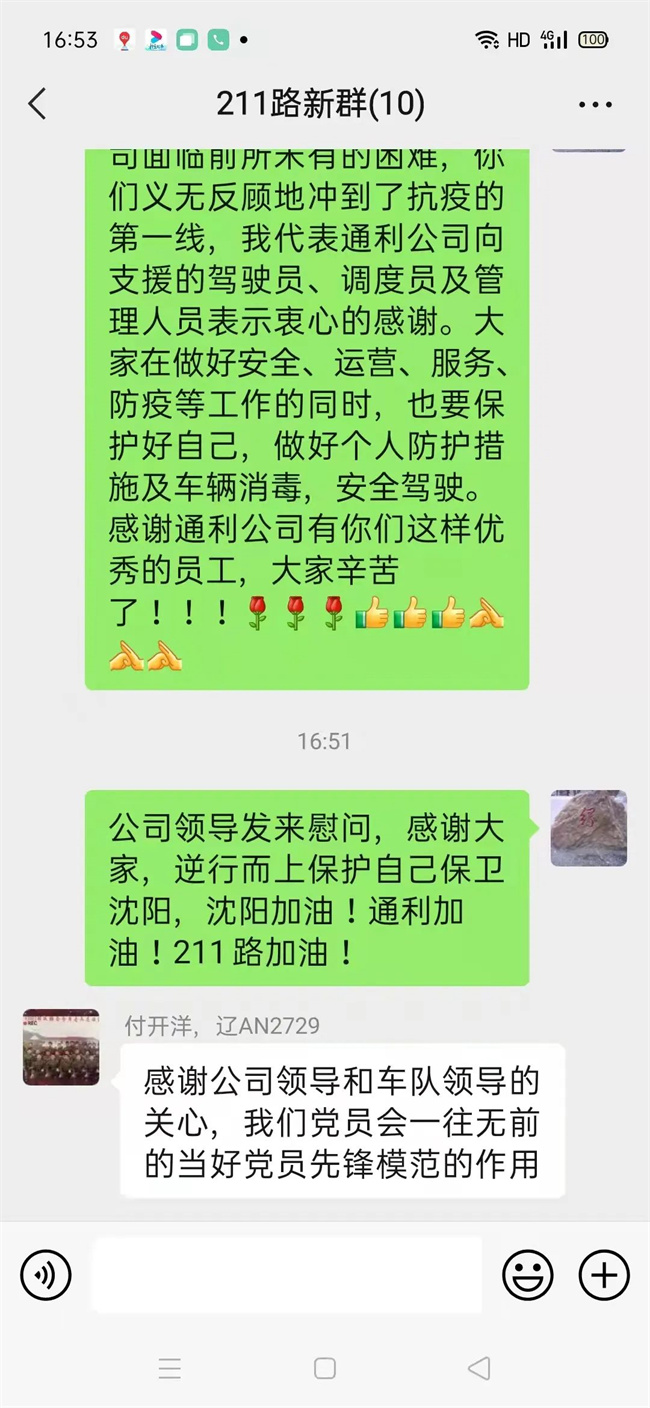Open my avatar beside the 公司领导发来慰问 message
650x1408 pixels.
[x=588, y=828]
